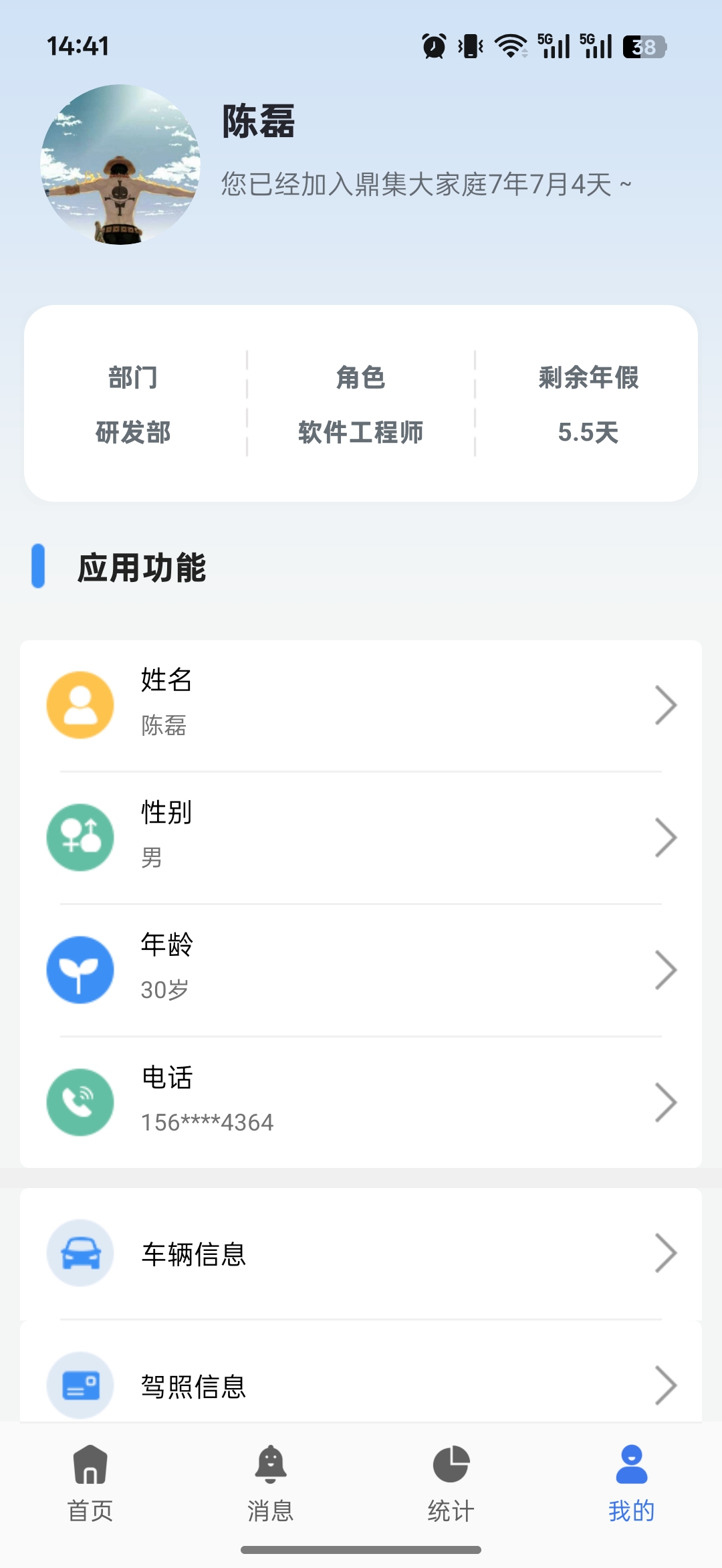Open the 电话 row

[361, 1102]
